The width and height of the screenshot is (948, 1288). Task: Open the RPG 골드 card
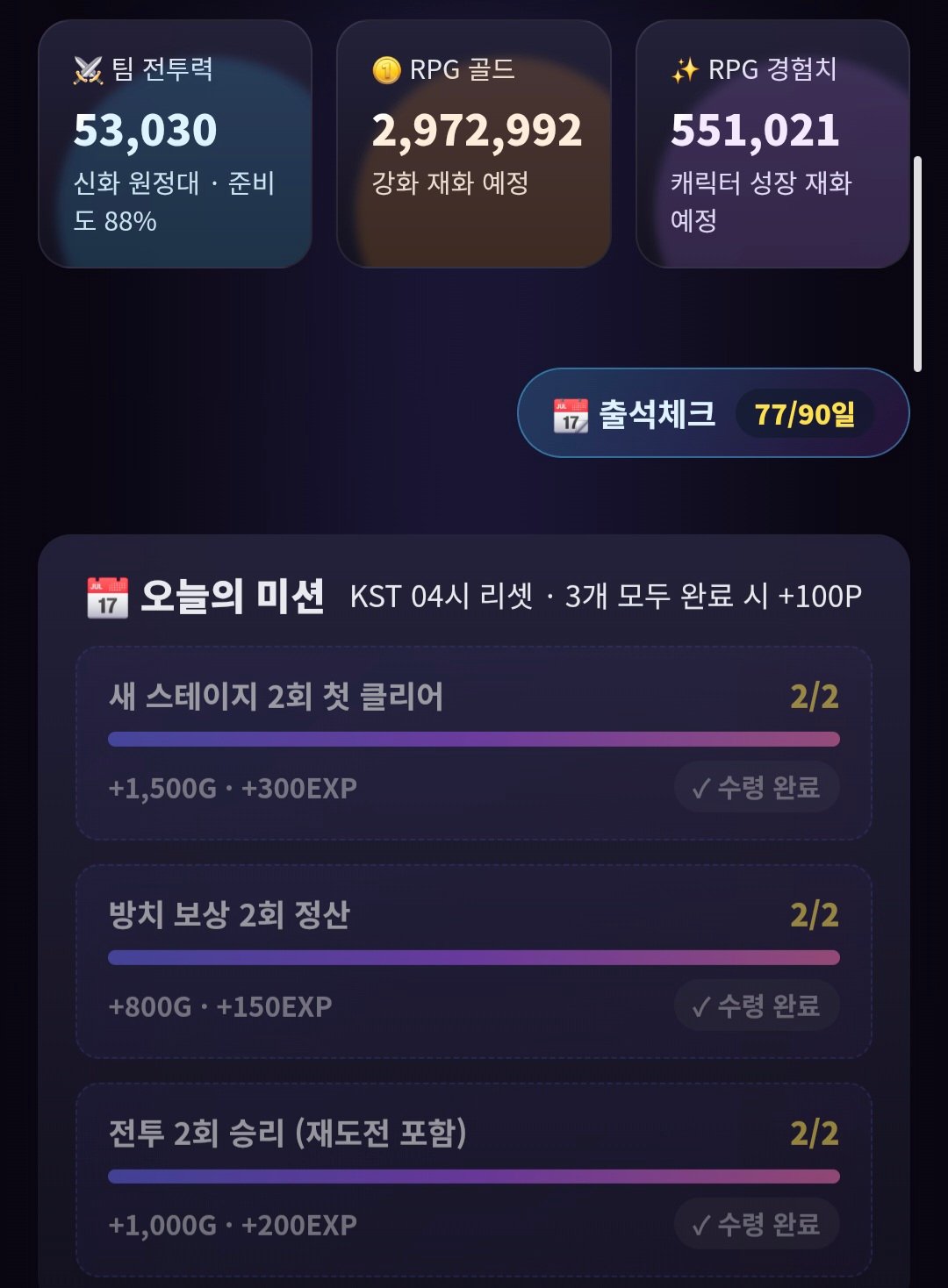(x=474, y=144)
